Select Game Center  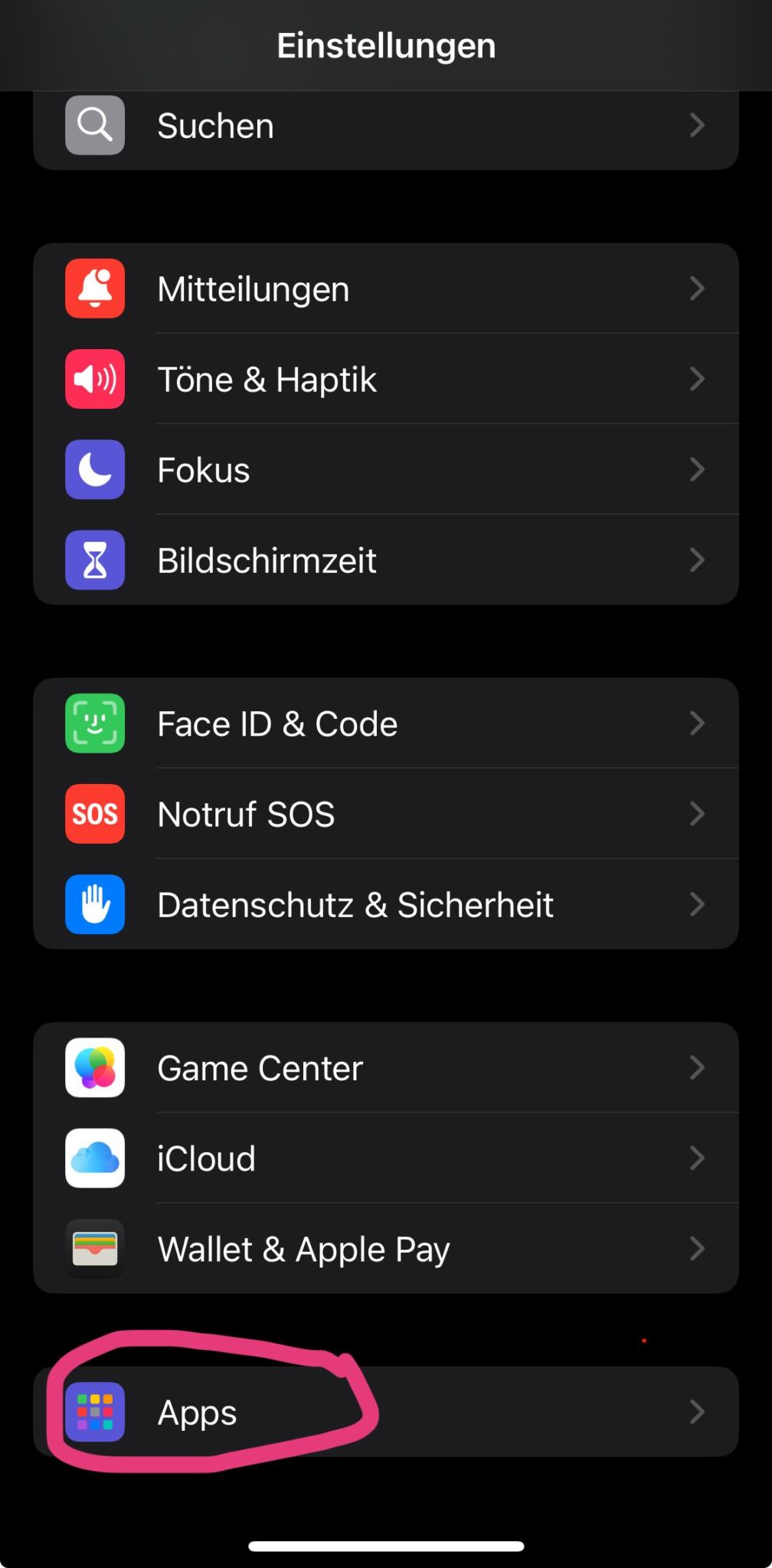(x=385, y=1068)
